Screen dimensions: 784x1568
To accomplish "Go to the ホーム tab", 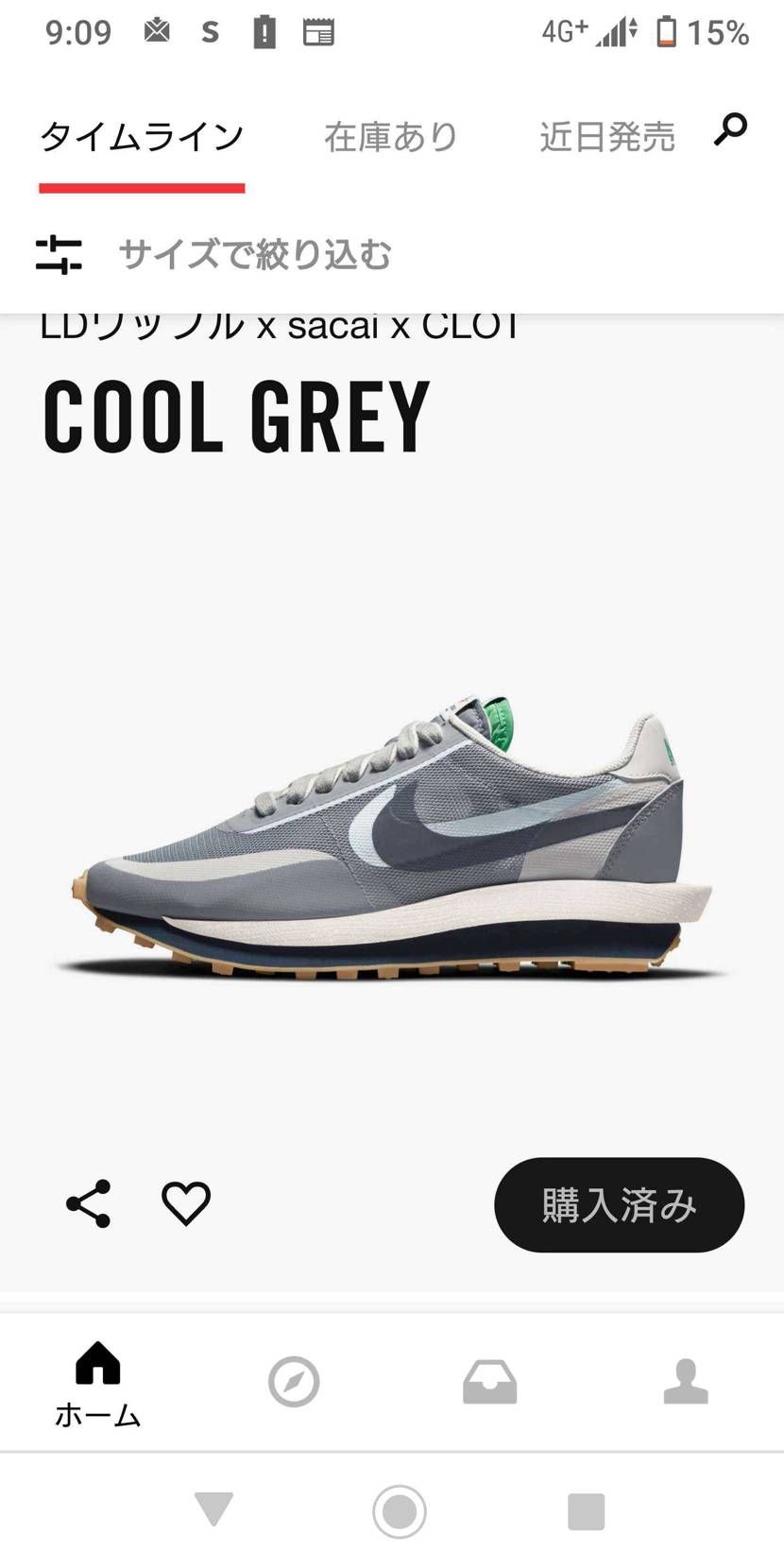I will point(98,1384).
